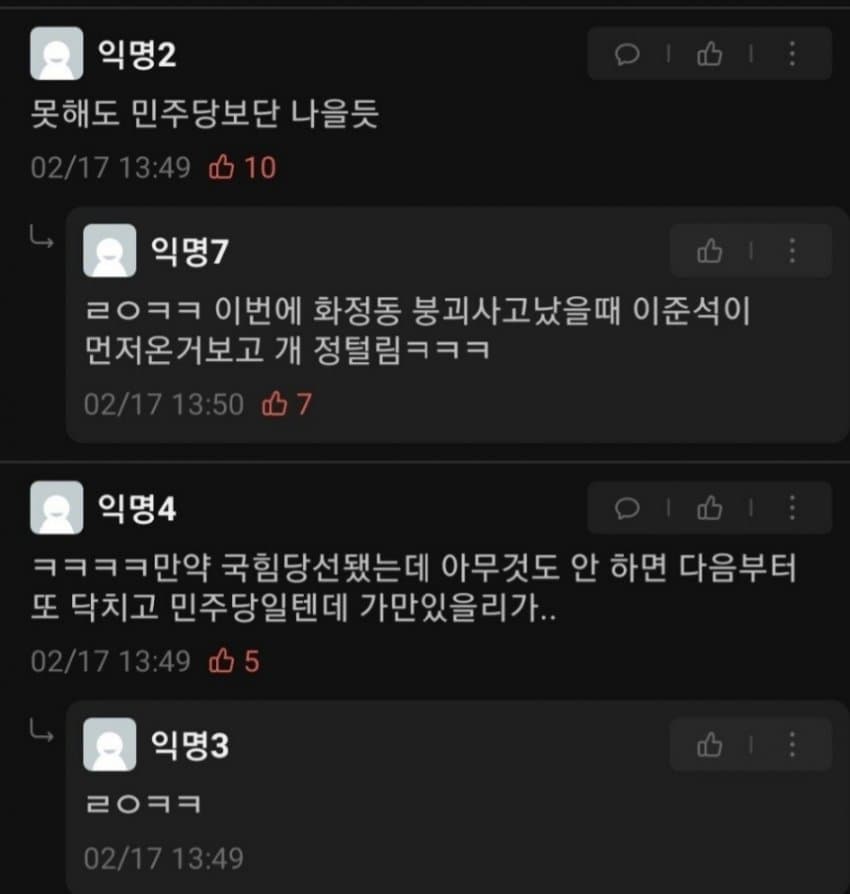Tap the reply bubble on 익명4's comment
Screen dimensions: 850x894
(x=627, y=508)
